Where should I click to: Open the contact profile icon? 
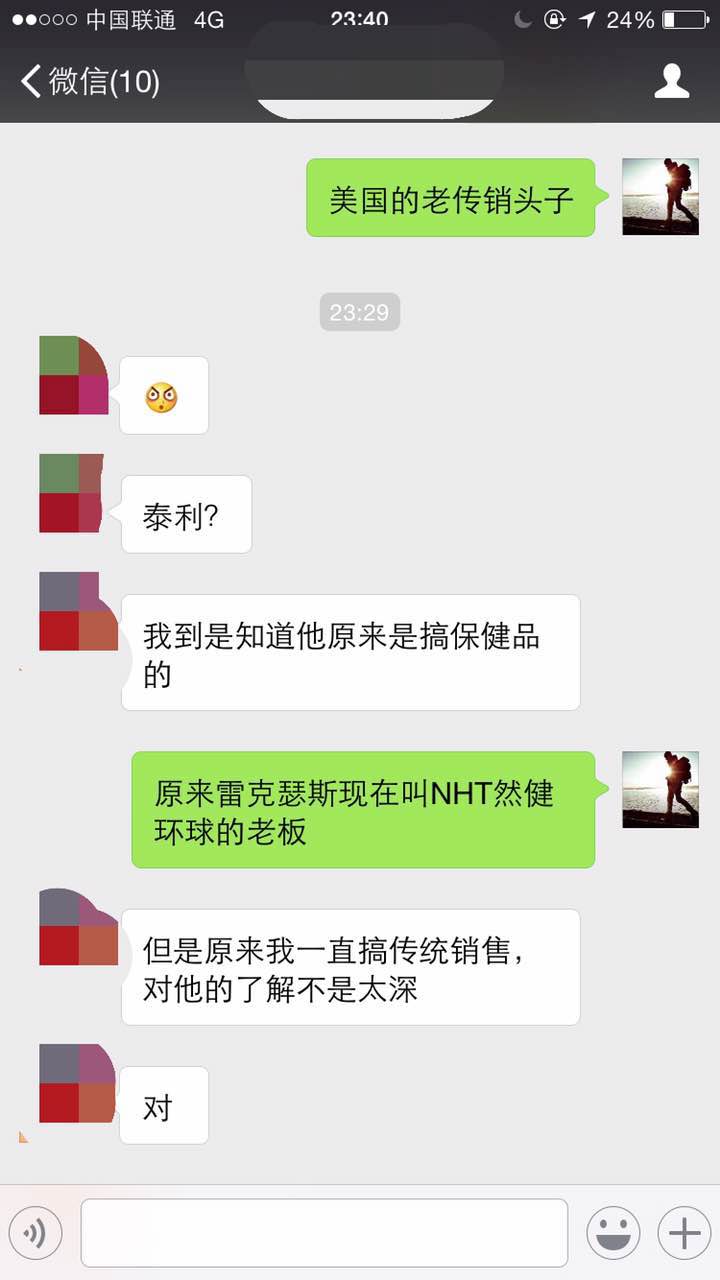(672, 81)
